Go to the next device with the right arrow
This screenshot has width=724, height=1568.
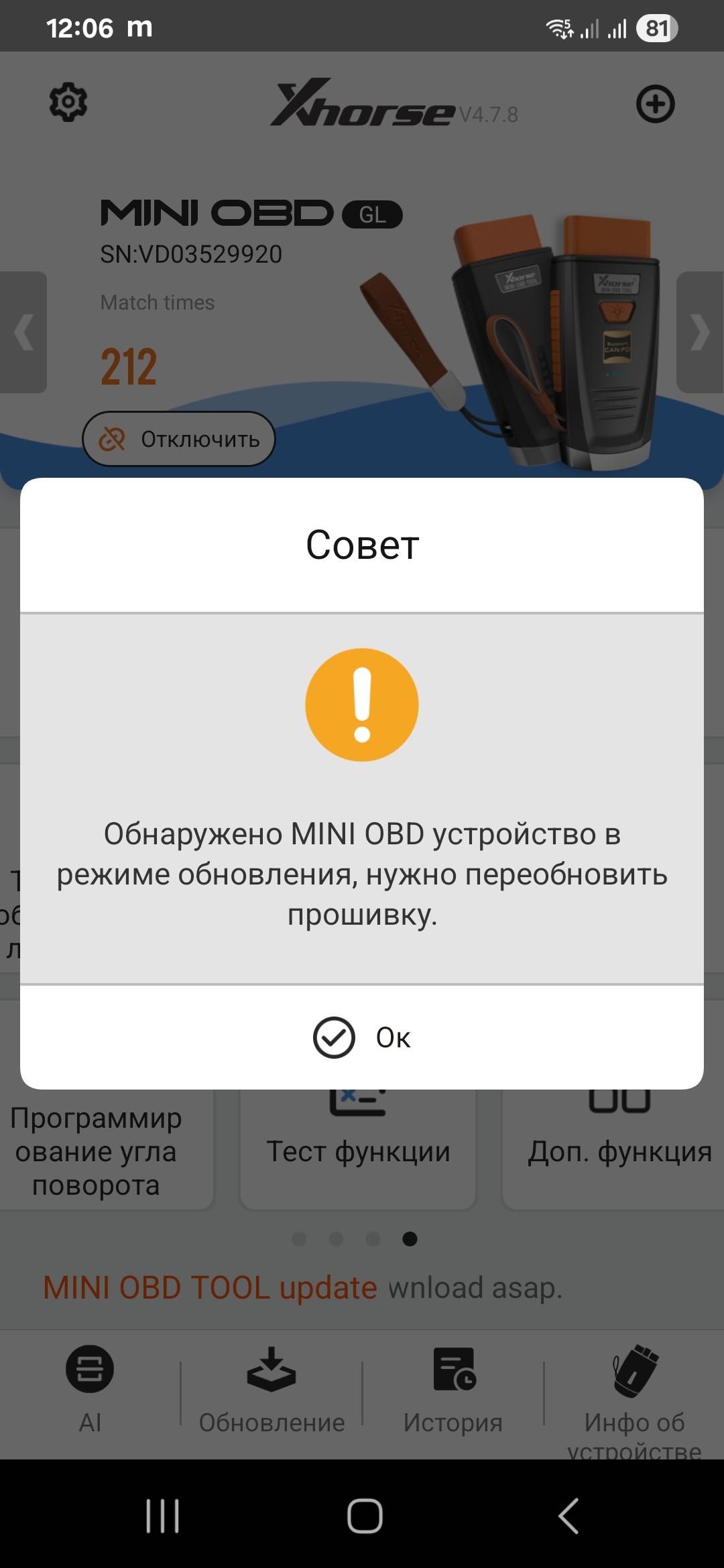(700, 332)
